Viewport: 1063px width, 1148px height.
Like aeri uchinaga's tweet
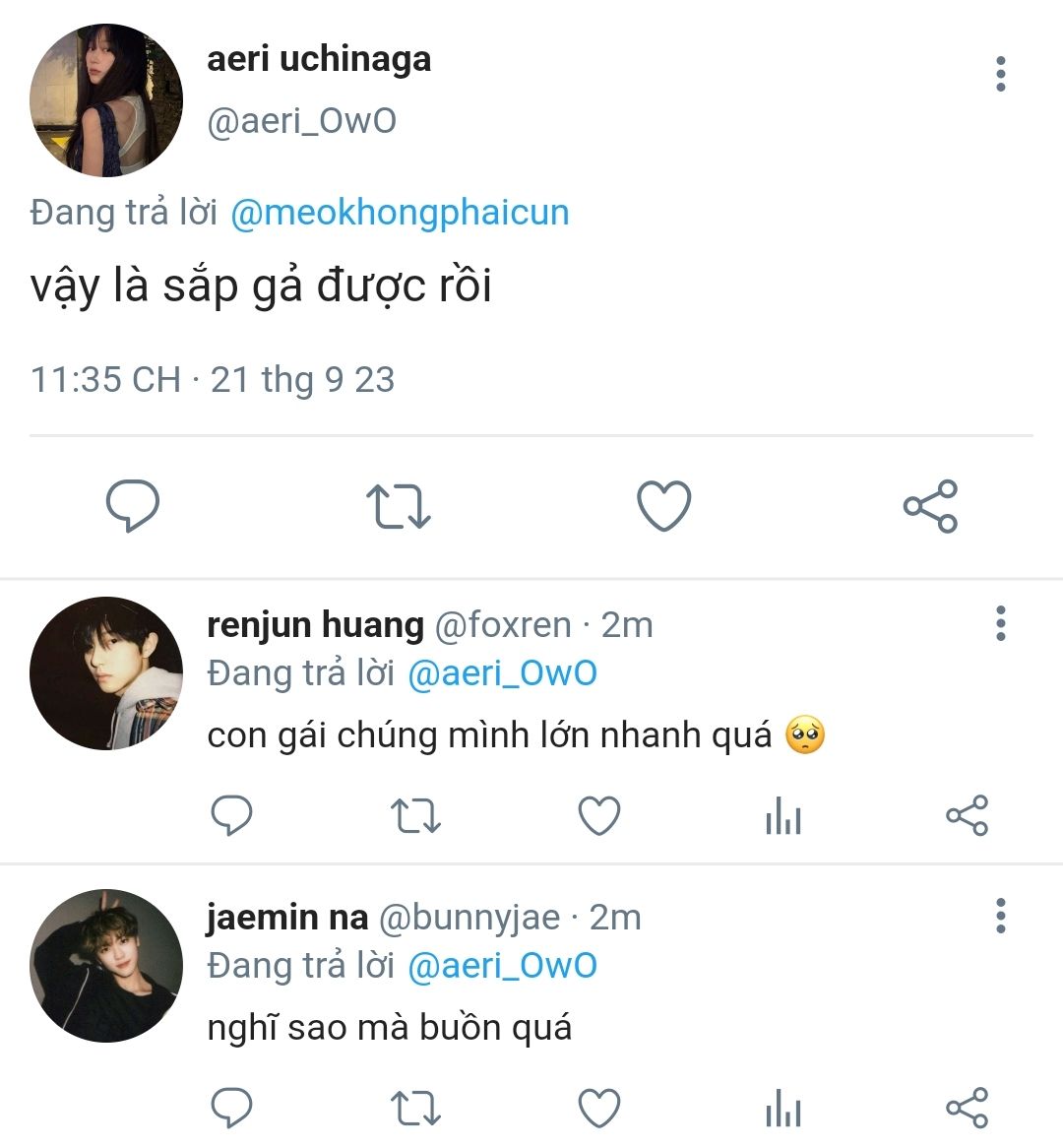pyautogui.click(x=664, y=506)
